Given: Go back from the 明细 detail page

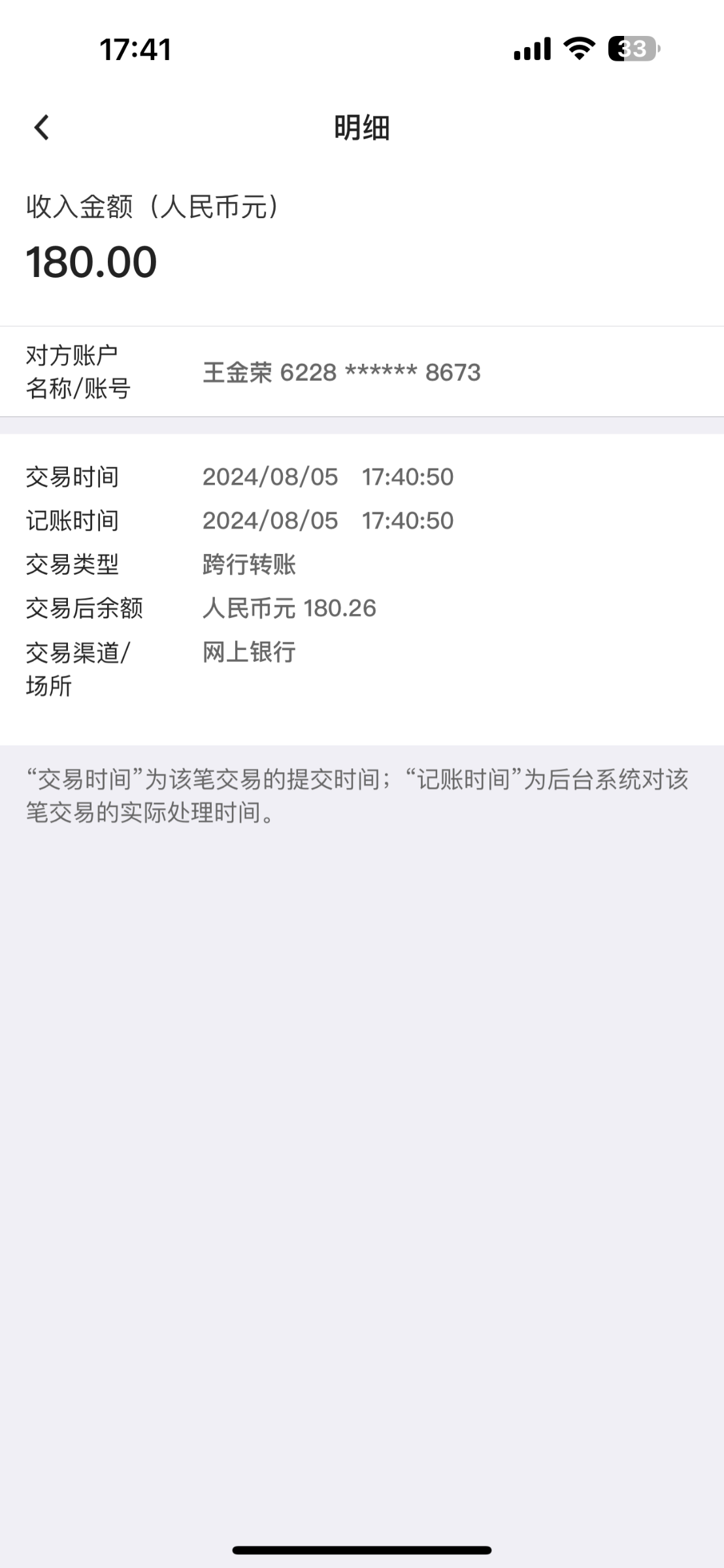Looking at the screenshot, I should (42, 127).
